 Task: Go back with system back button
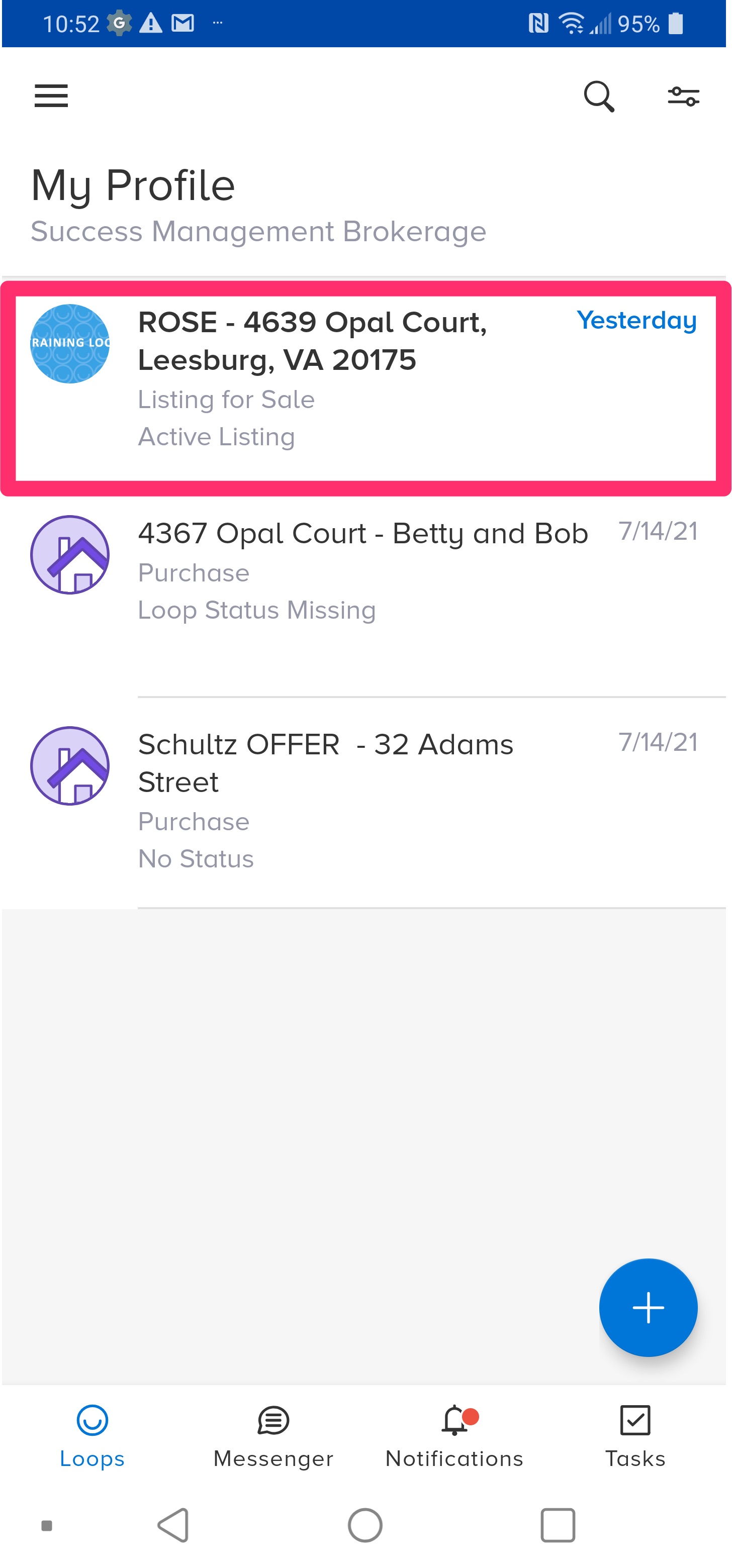pos(173,1525)
